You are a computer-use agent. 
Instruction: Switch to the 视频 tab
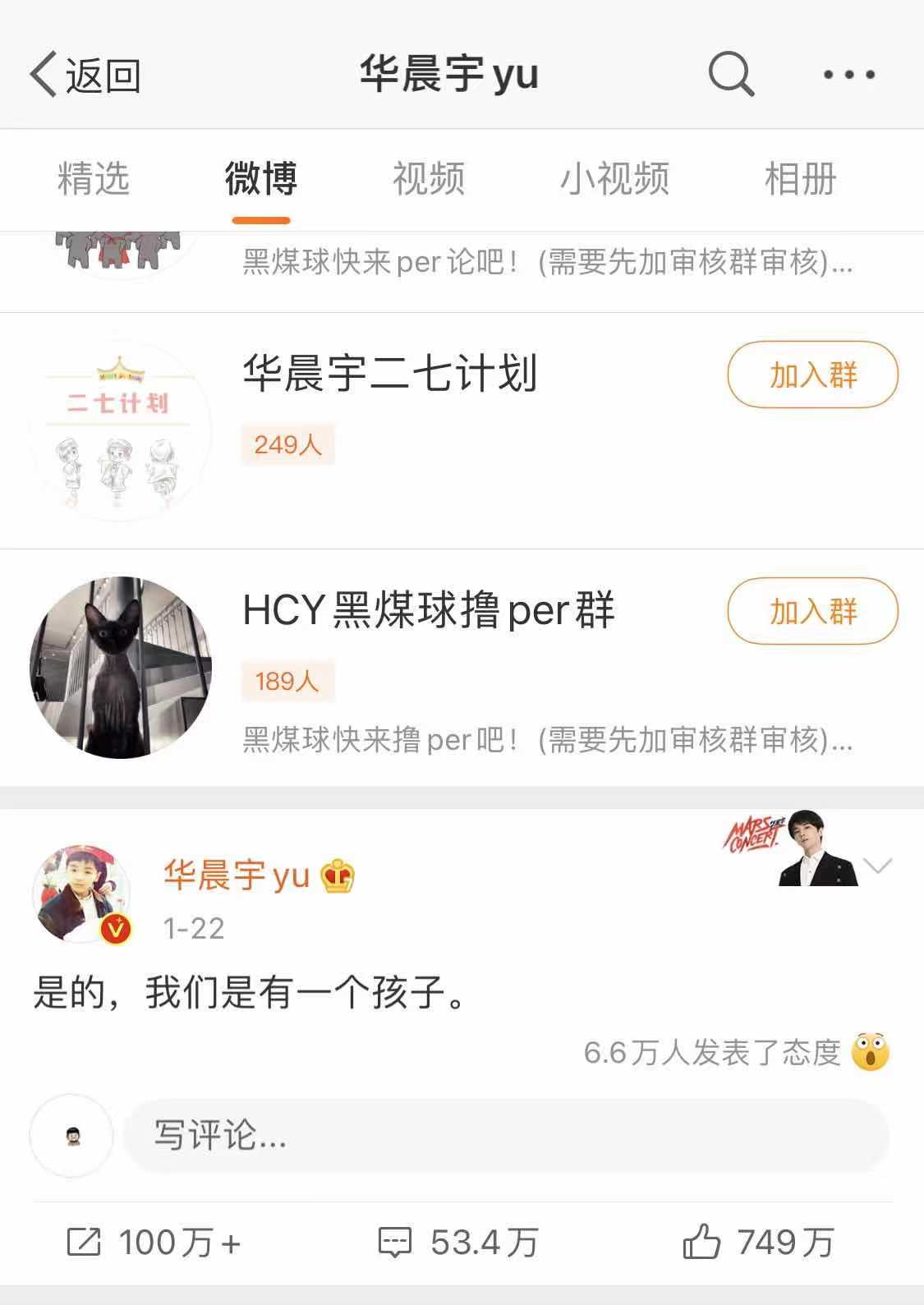coord(429,179)
